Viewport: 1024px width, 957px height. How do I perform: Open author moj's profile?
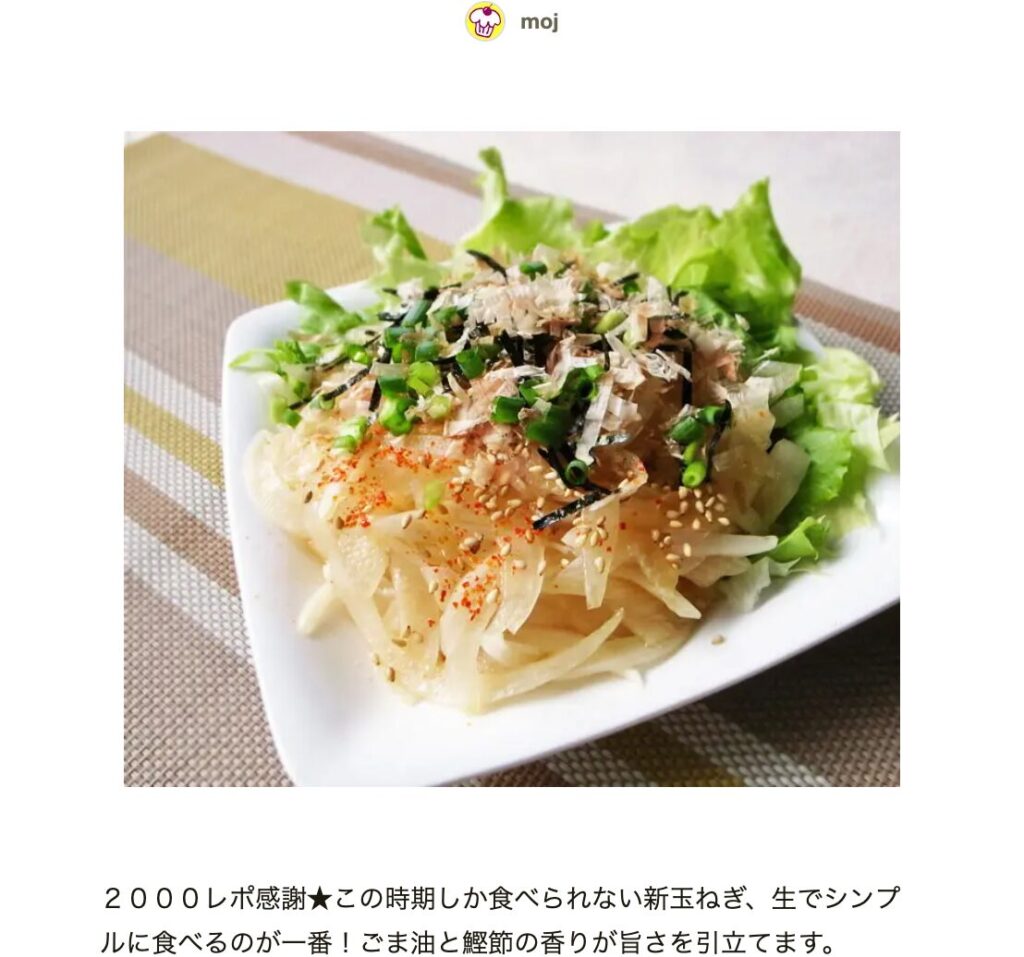pos(538,22)
